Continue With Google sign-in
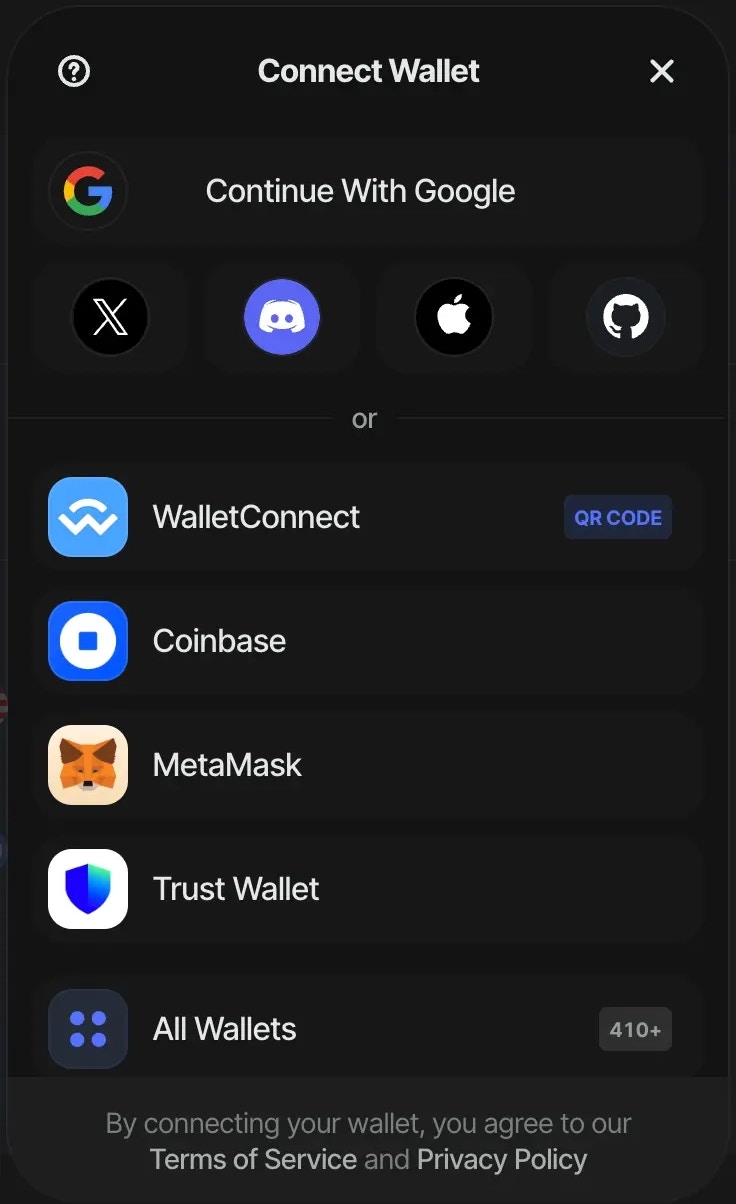The image size is (736, 1204). click(367, 191)
